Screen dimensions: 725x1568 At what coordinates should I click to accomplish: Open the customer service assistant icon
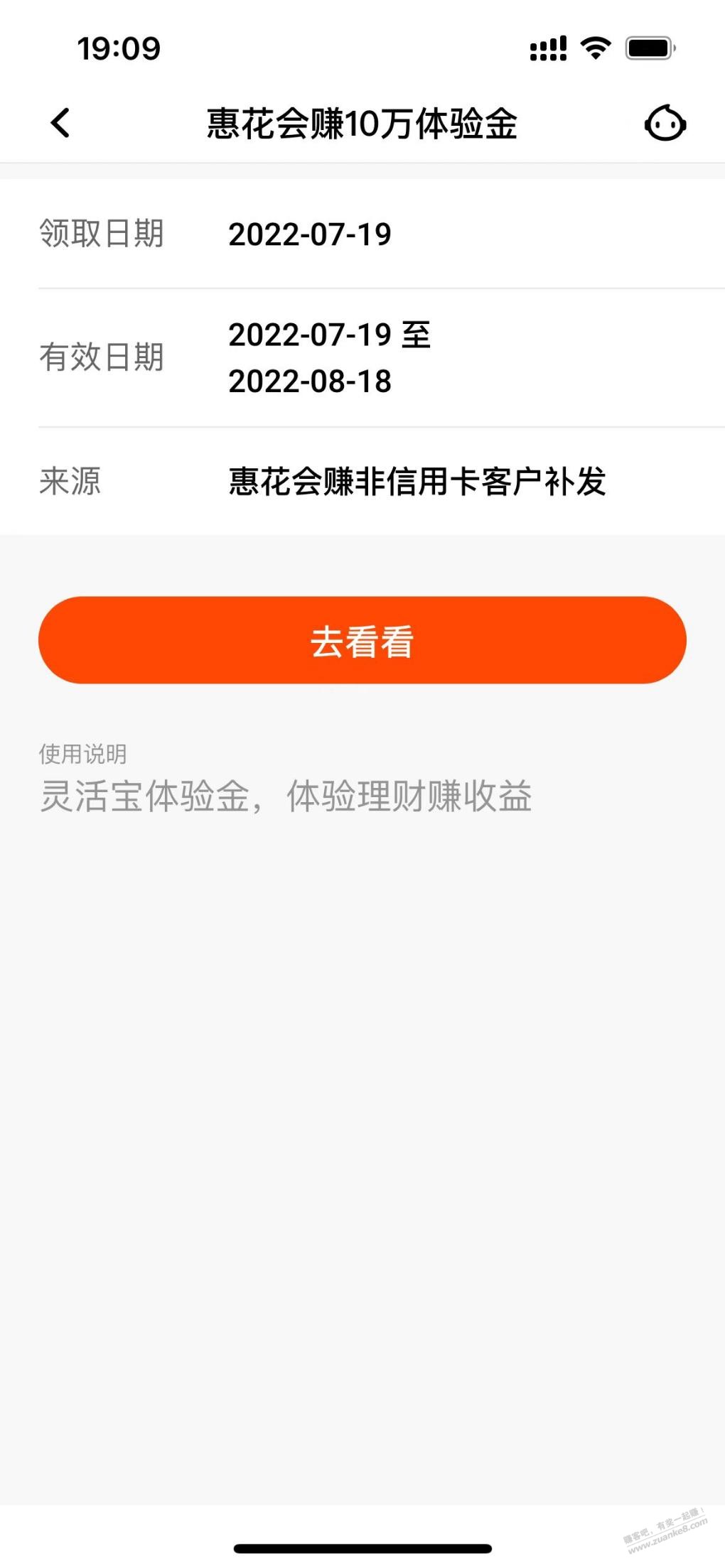[665, 123]
